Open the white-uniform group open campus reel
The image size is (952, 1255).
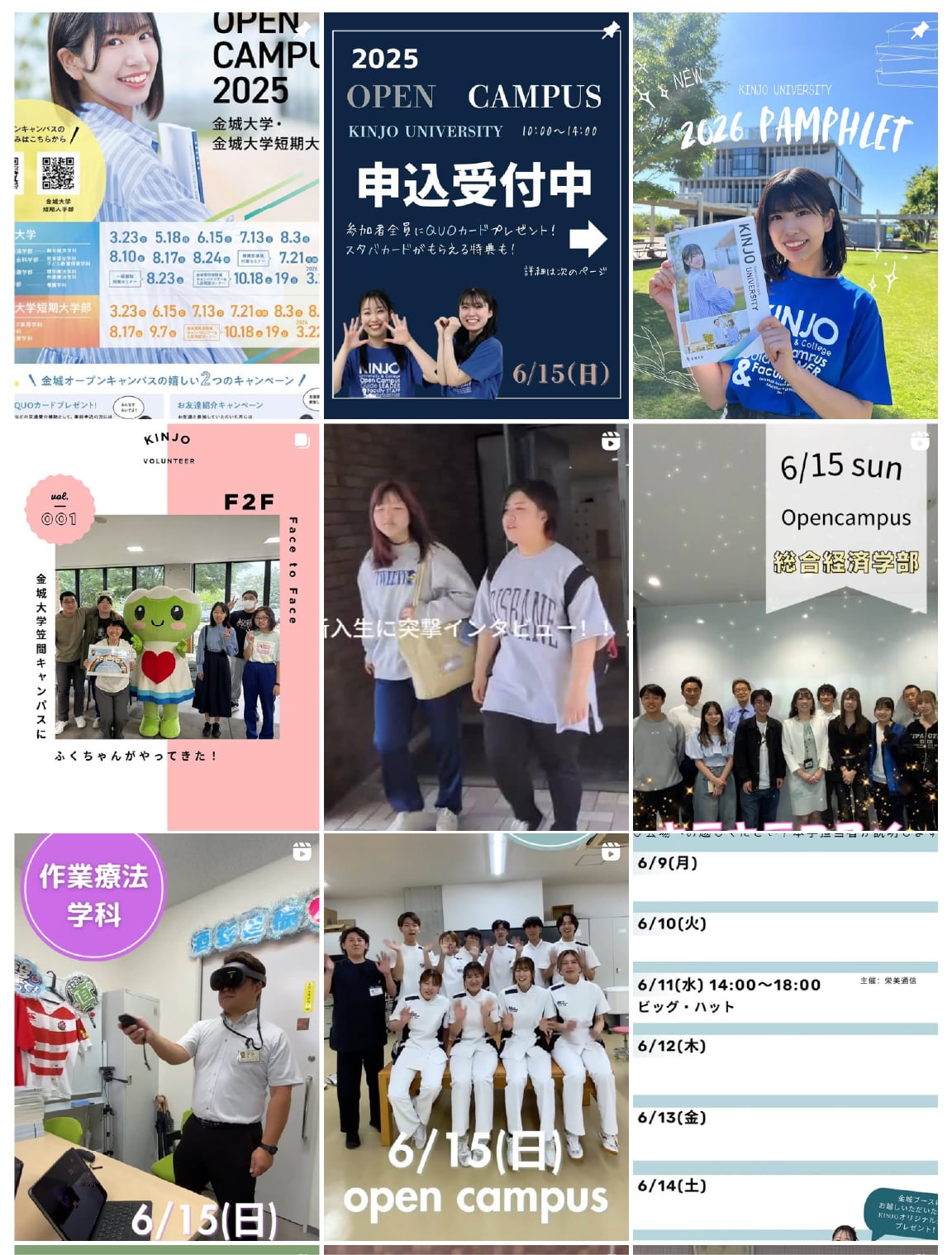475,1037
